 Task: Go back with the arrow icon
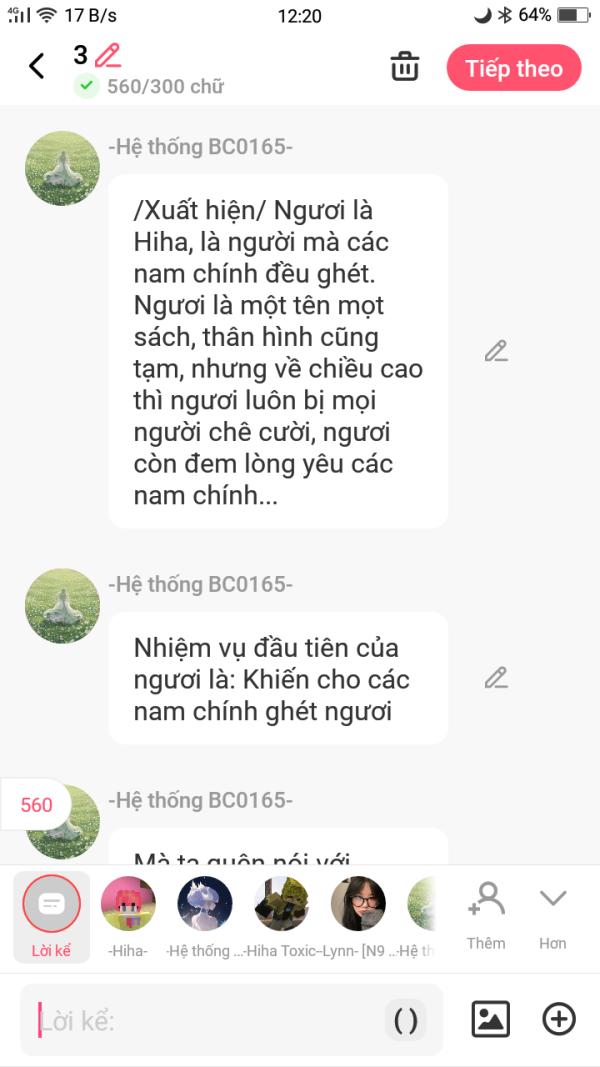coord(37,67)
